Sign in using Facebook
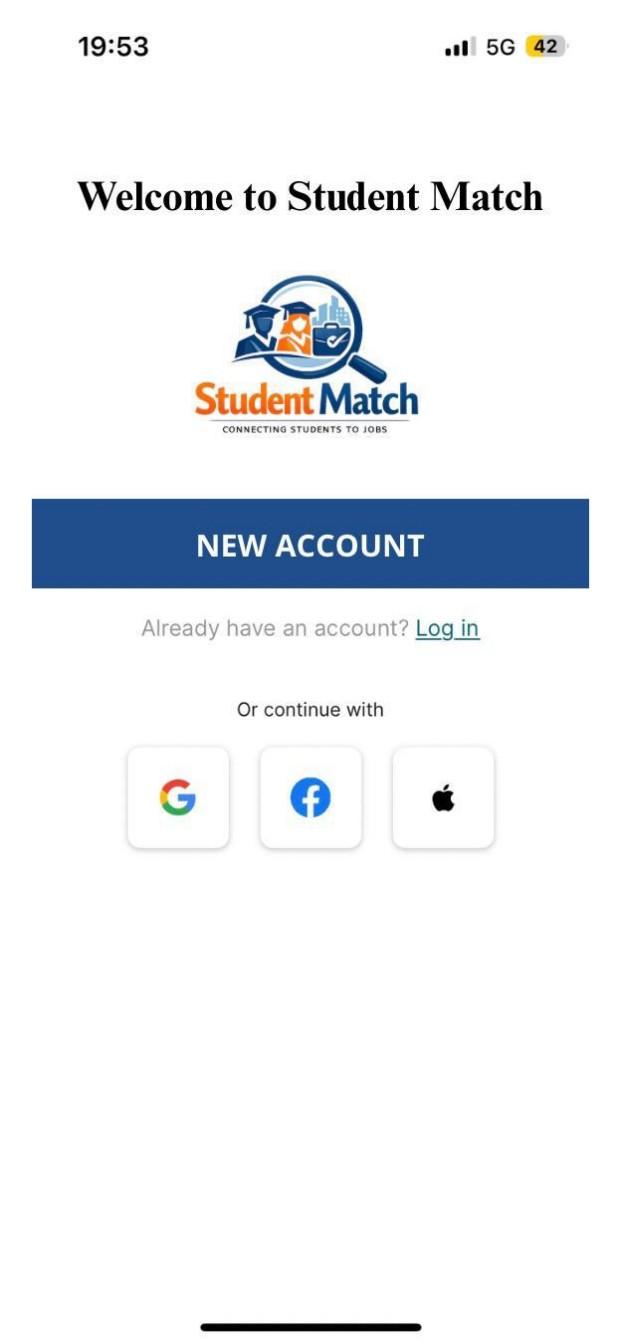Image resolution: width=620 pixels, height=1344 pixels. (310, 798)
